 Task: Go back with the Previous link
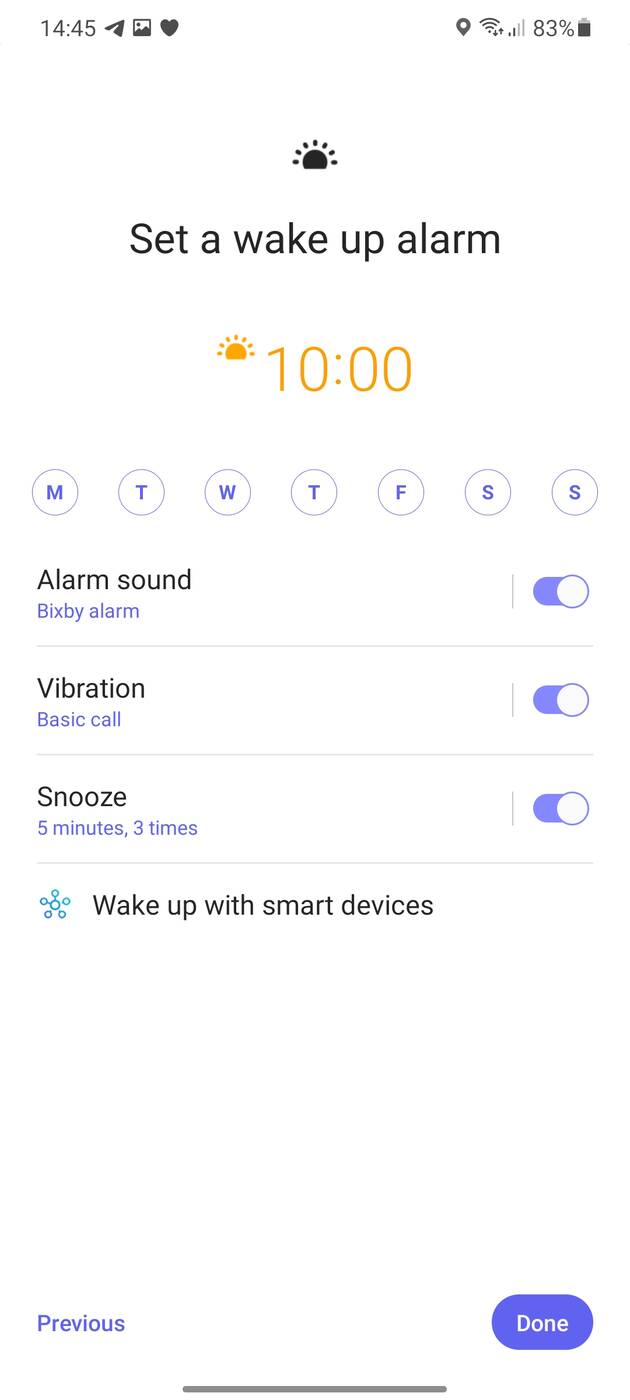point(81,1323)
